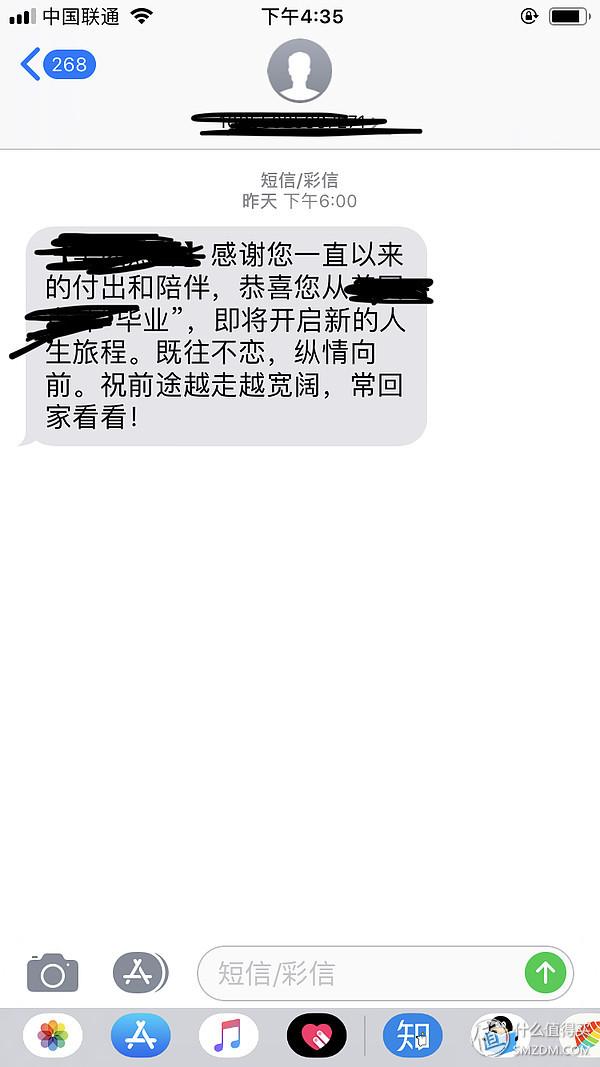Open the 知 Zhihu app in the drawer
Screen dimensions: 600x1067
click(x=413, y=1036)
